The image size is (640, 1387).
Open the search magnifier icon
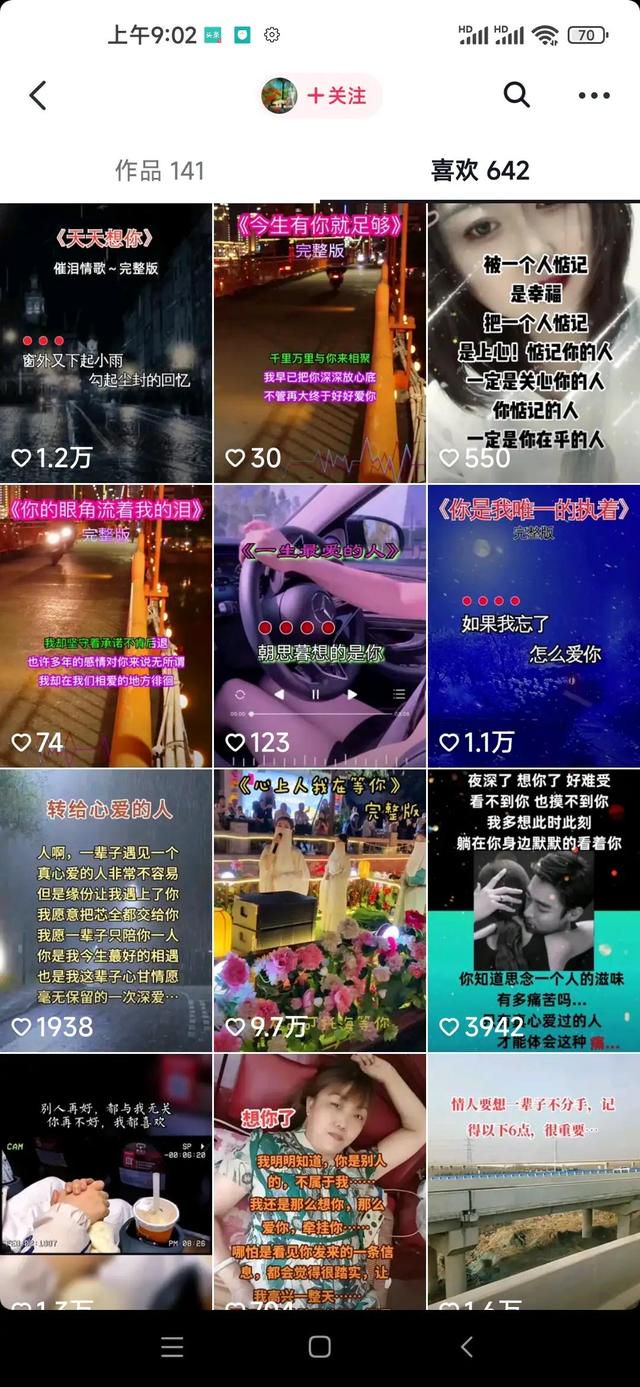click(x=516, y=95)
